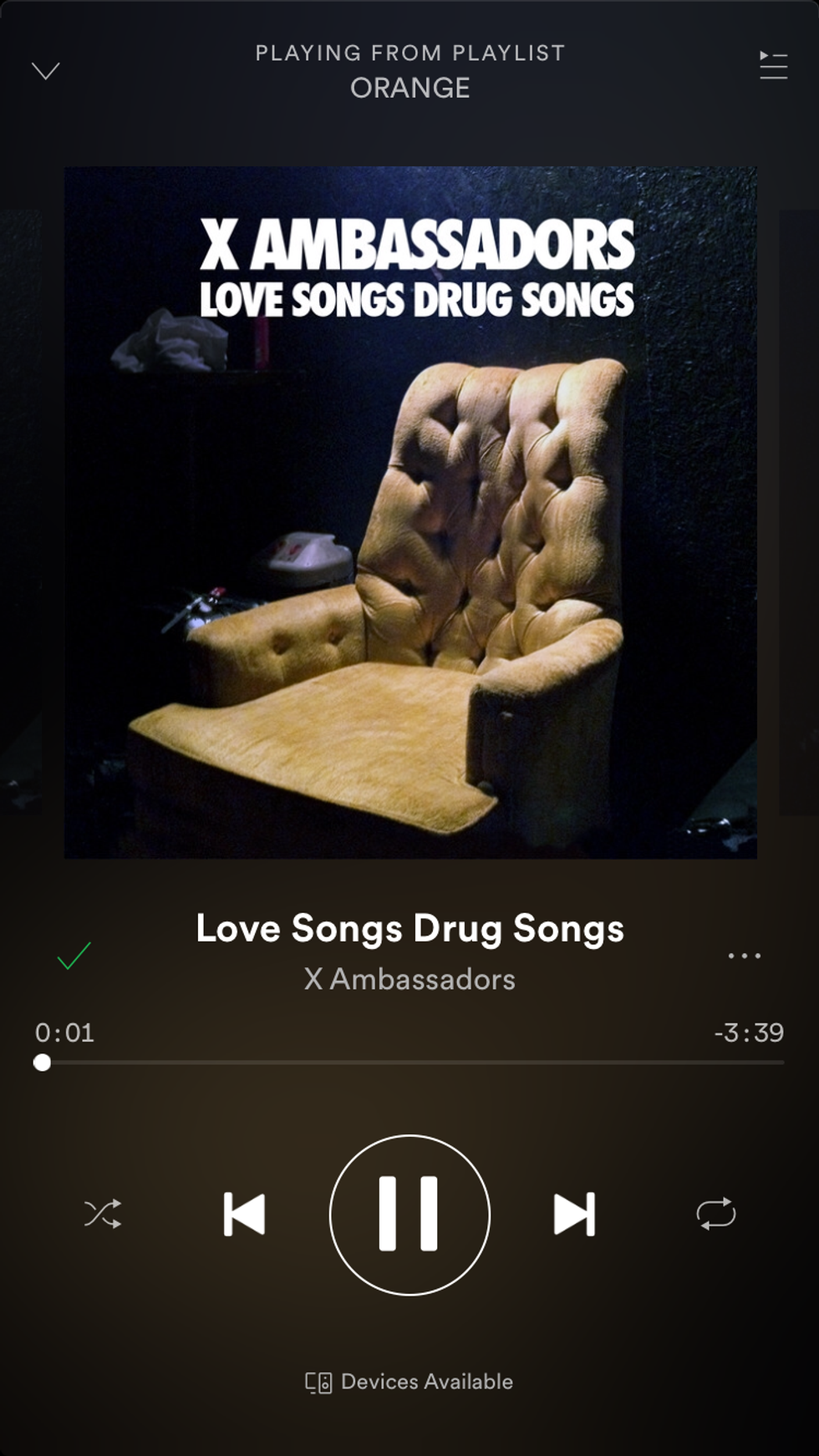This screenshot has height=1456, width=819.
Task: Tap the playback progress bar
Action: click(x=414, y=1063)
